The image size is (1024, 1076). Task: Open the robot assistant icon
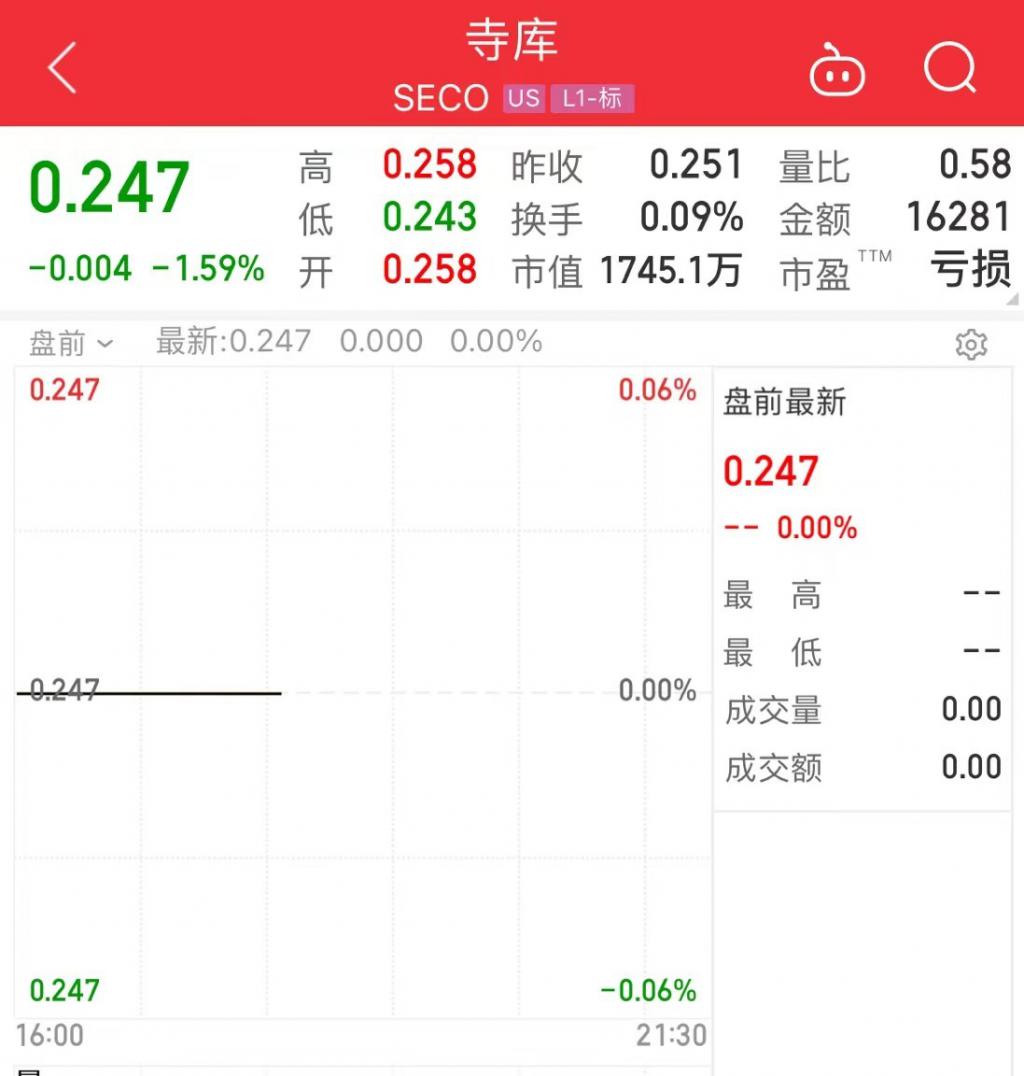click(836, 72)
